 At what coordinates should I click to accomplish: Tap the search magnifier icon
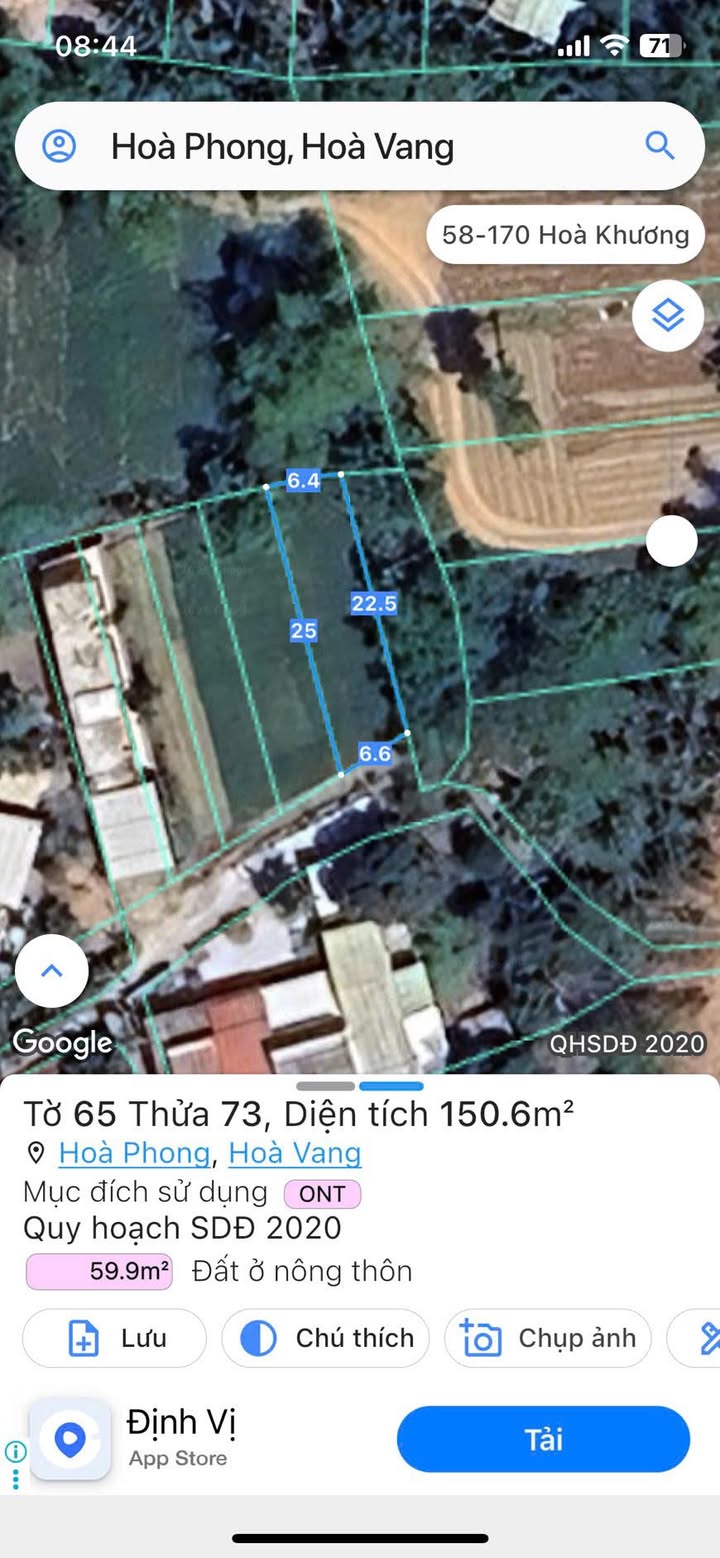tap(660, 146)
